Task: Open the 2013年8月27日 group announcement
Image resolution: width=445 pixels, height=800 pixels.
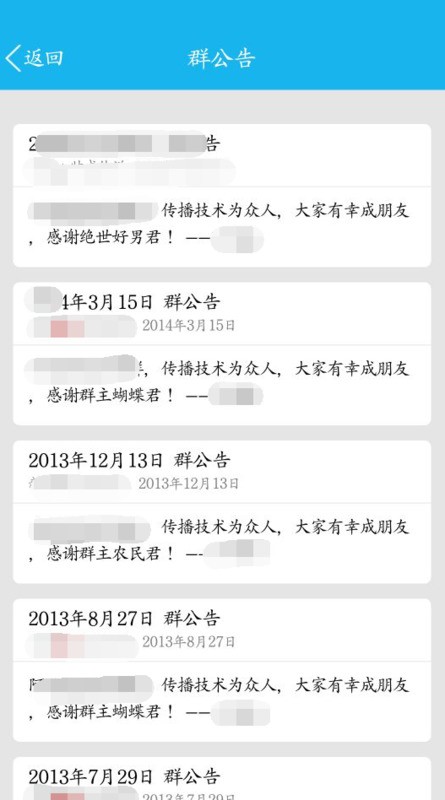Action: click(x=222, y=670)
